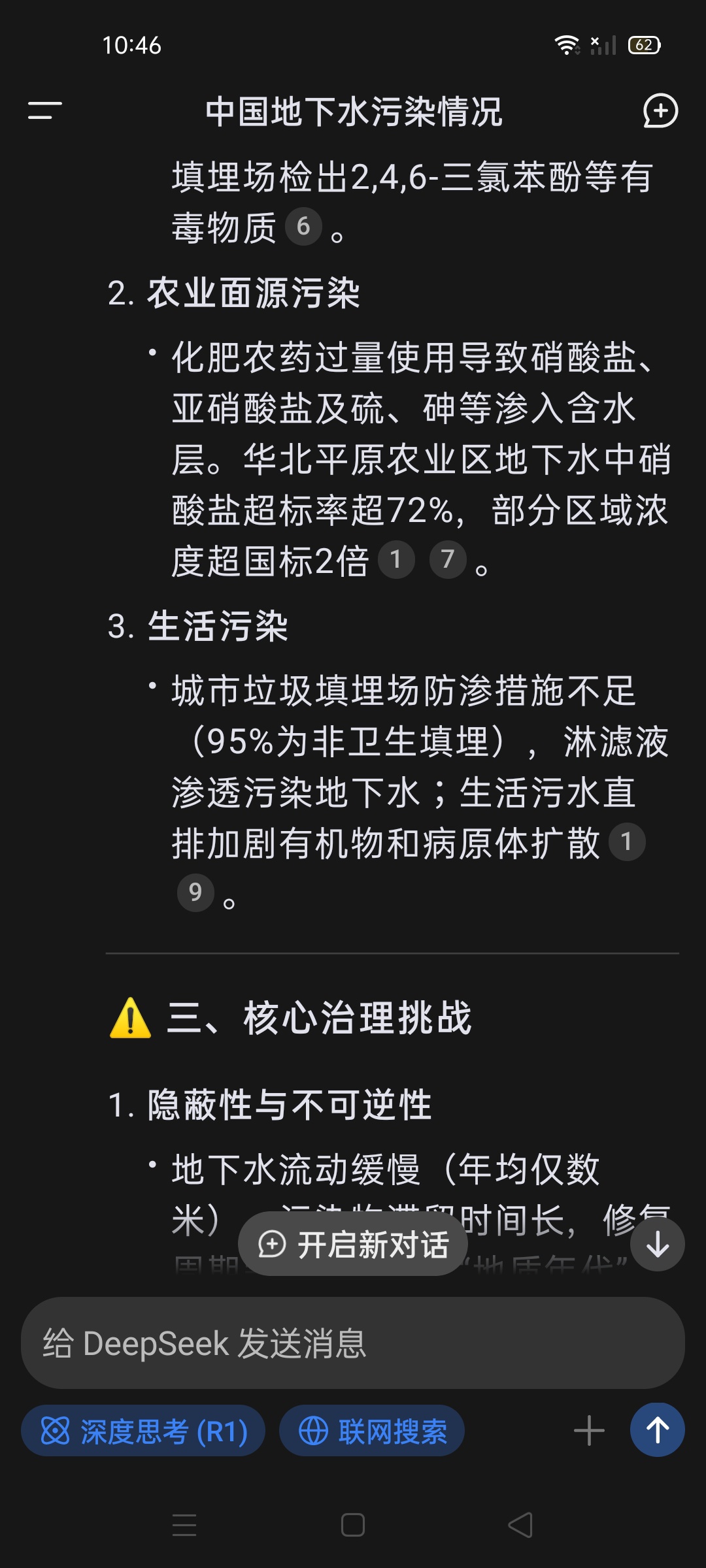Open citation 7 after 度超国标2倍
The image size is (706, 1568).
[x=448, y=559]
